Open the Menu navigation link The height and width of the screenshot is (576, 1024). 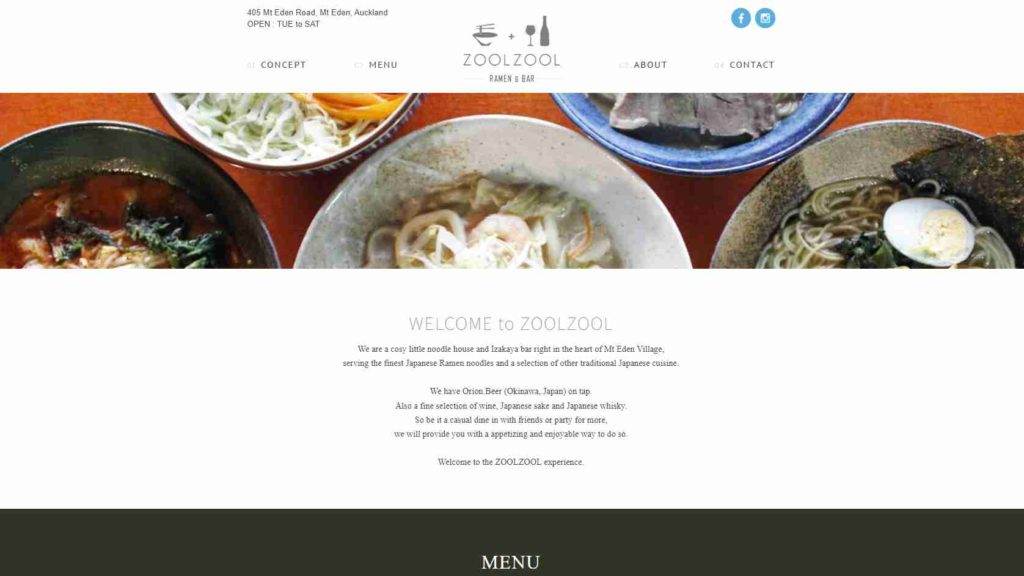(x=382, y=65)
